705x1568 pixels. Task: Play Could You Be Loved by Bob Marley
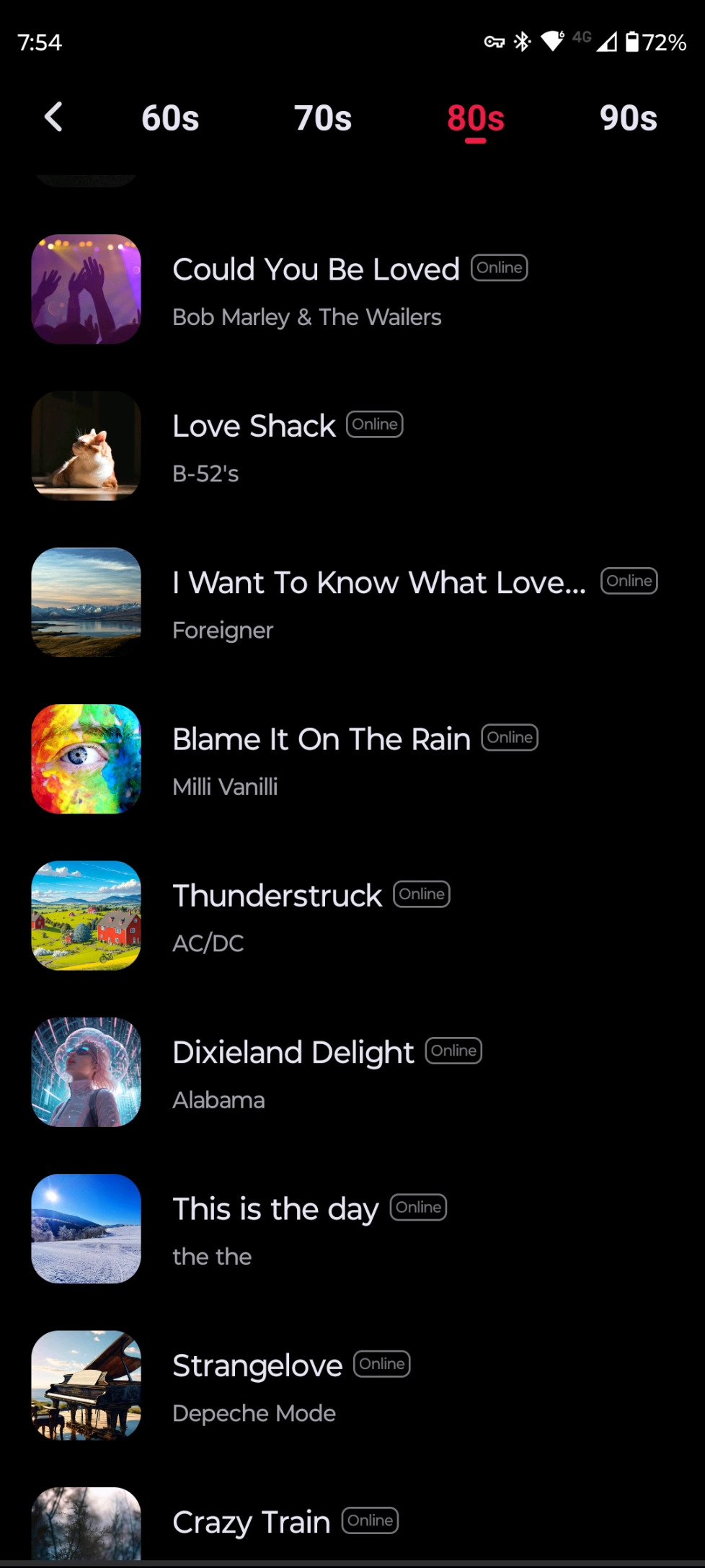click(316, 290)
